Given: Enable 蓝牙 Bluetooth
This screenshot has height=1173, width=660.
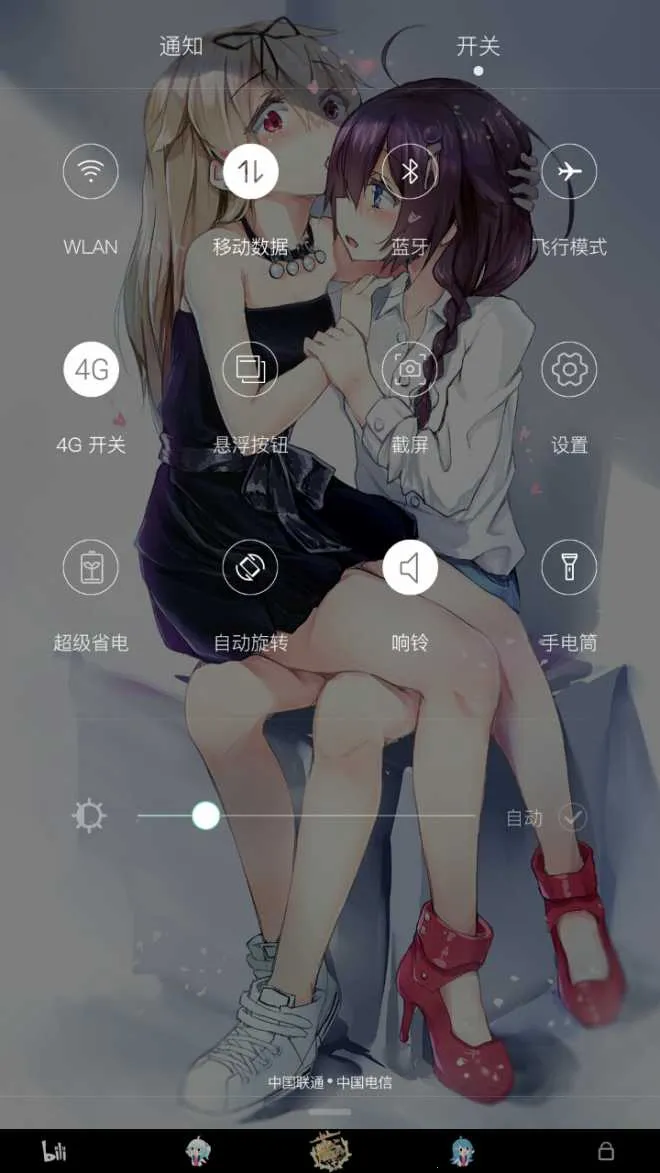Looking at the screenshot, I should 410,171.
